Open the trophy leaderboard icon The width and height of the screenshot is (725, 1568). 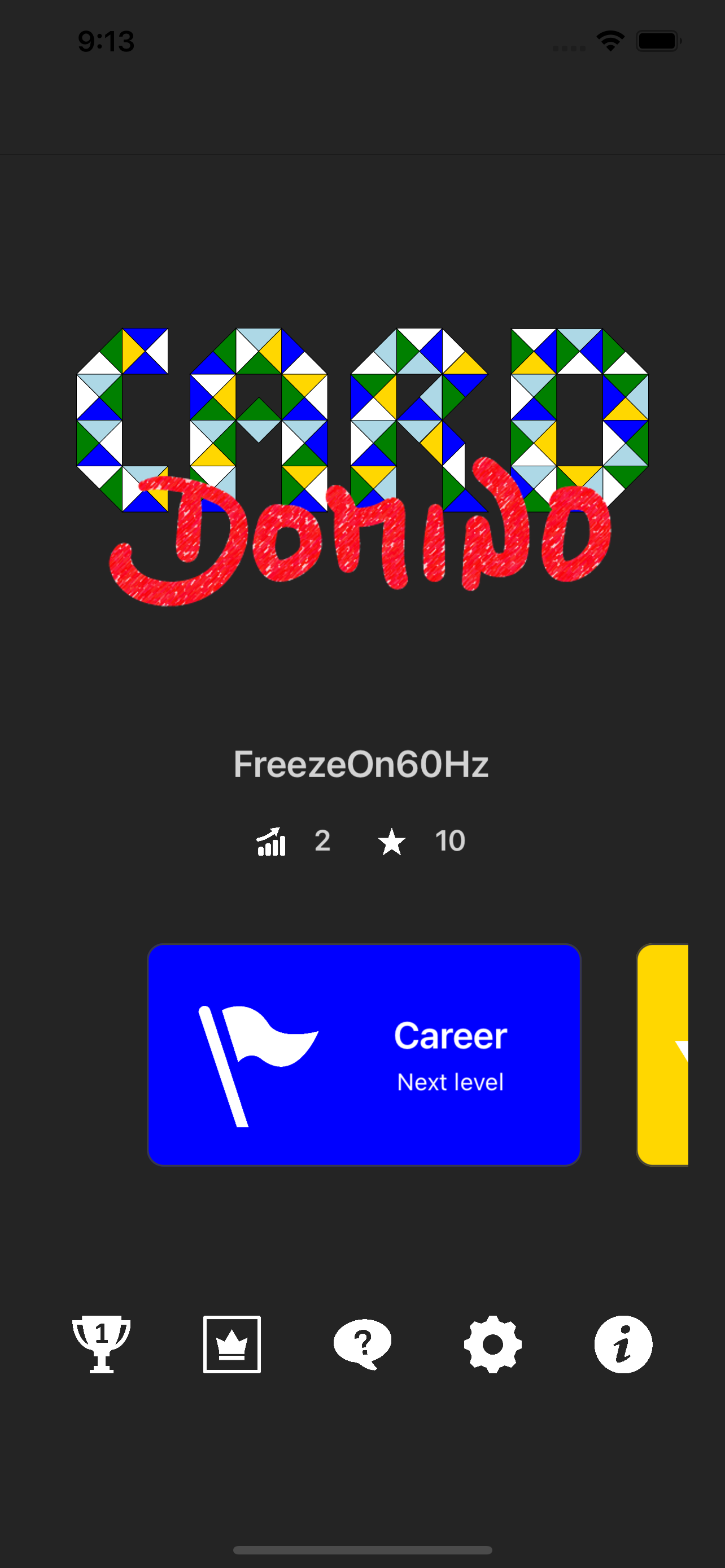[x=101, y=1344]
